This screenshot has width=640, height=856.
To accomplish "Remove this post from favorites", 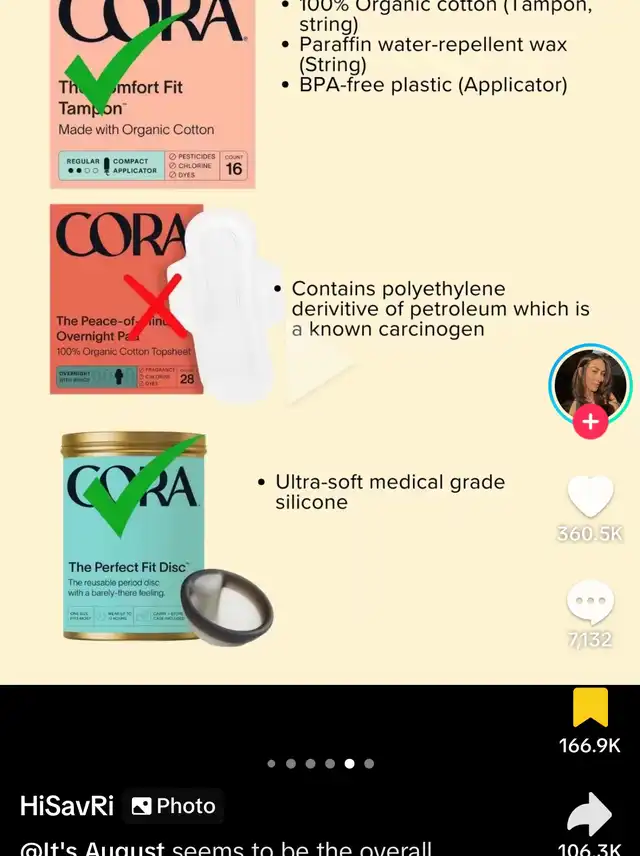I will (x=590, y=708).
